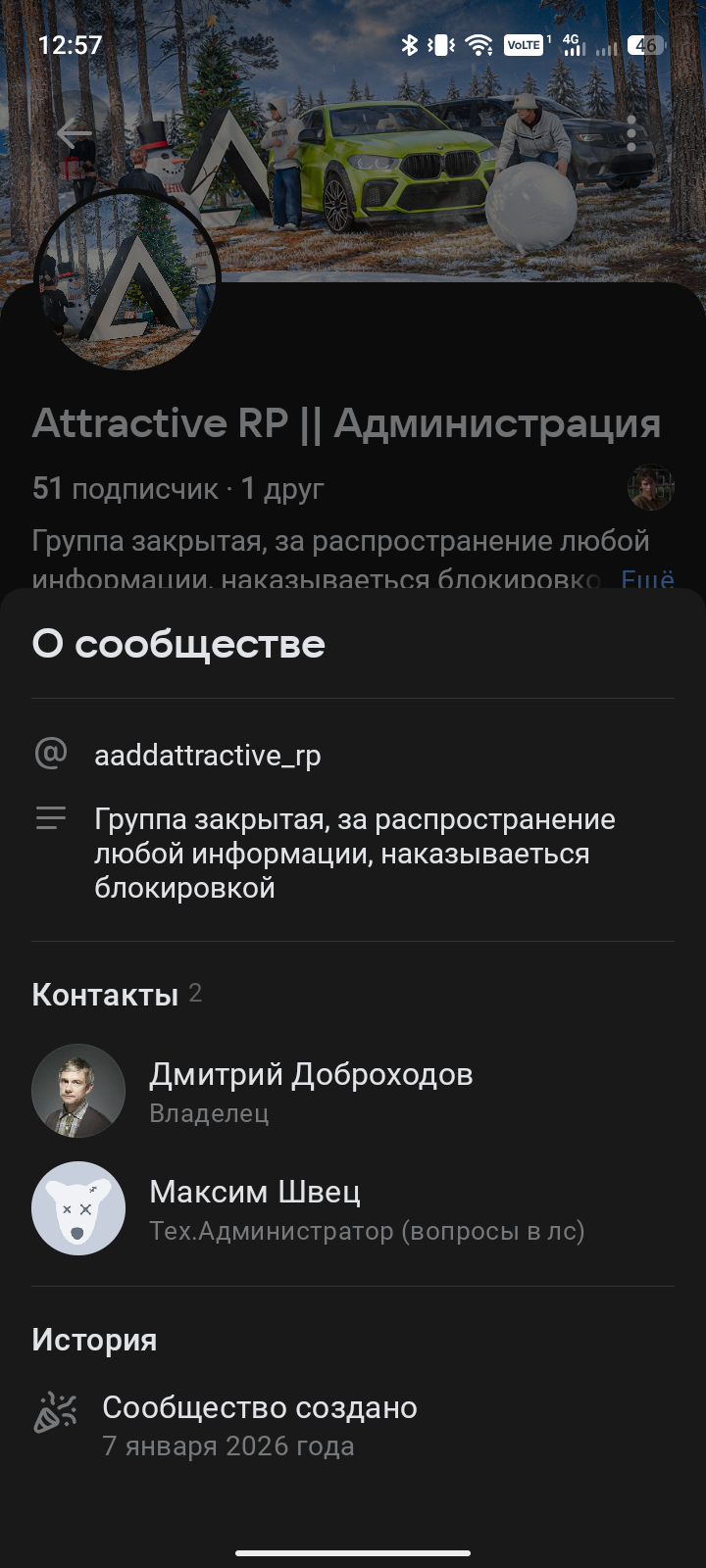This screenshot has width=706, height=1568.
Task: Go back with the arrow icon
Action: tap(74, 132)
